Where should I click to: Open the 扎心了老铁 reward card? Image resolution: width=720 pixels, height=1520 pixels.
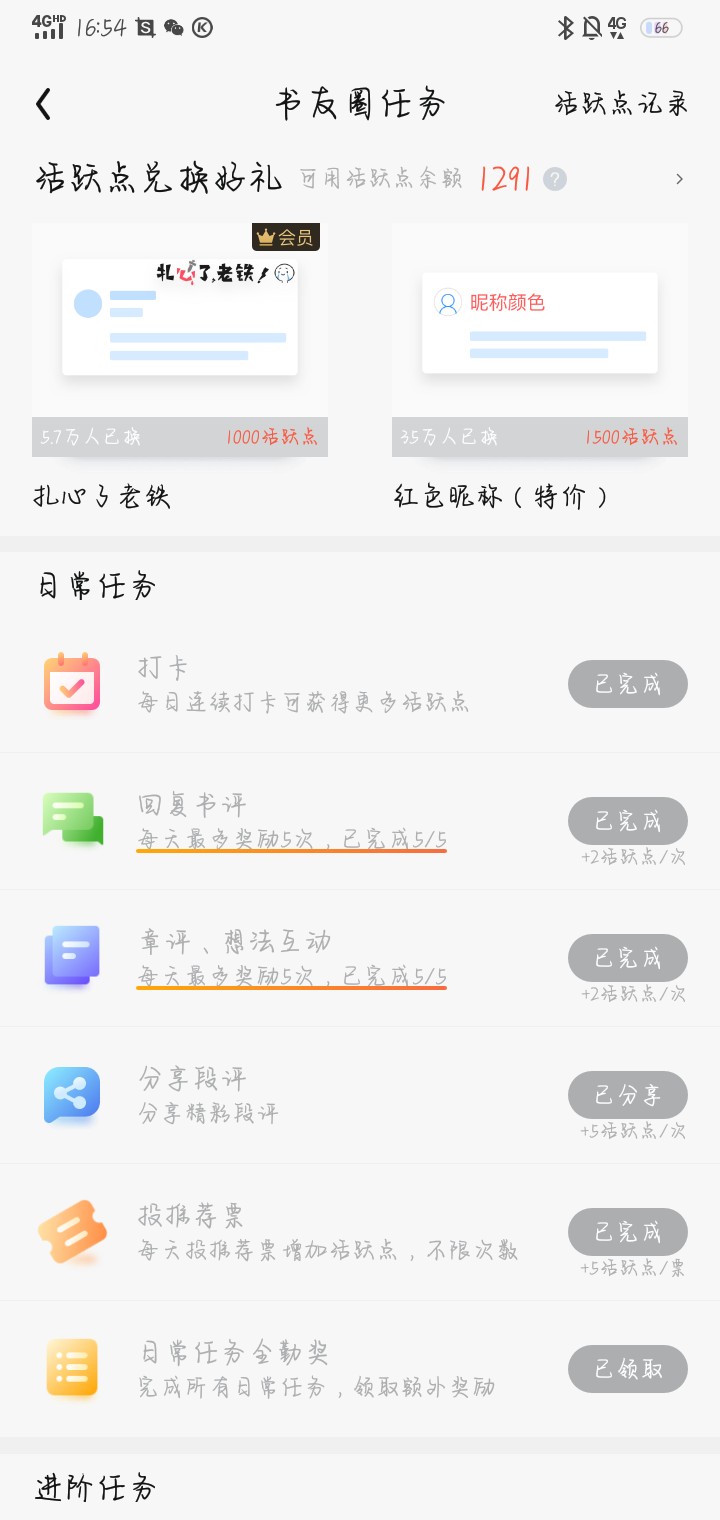180,340
